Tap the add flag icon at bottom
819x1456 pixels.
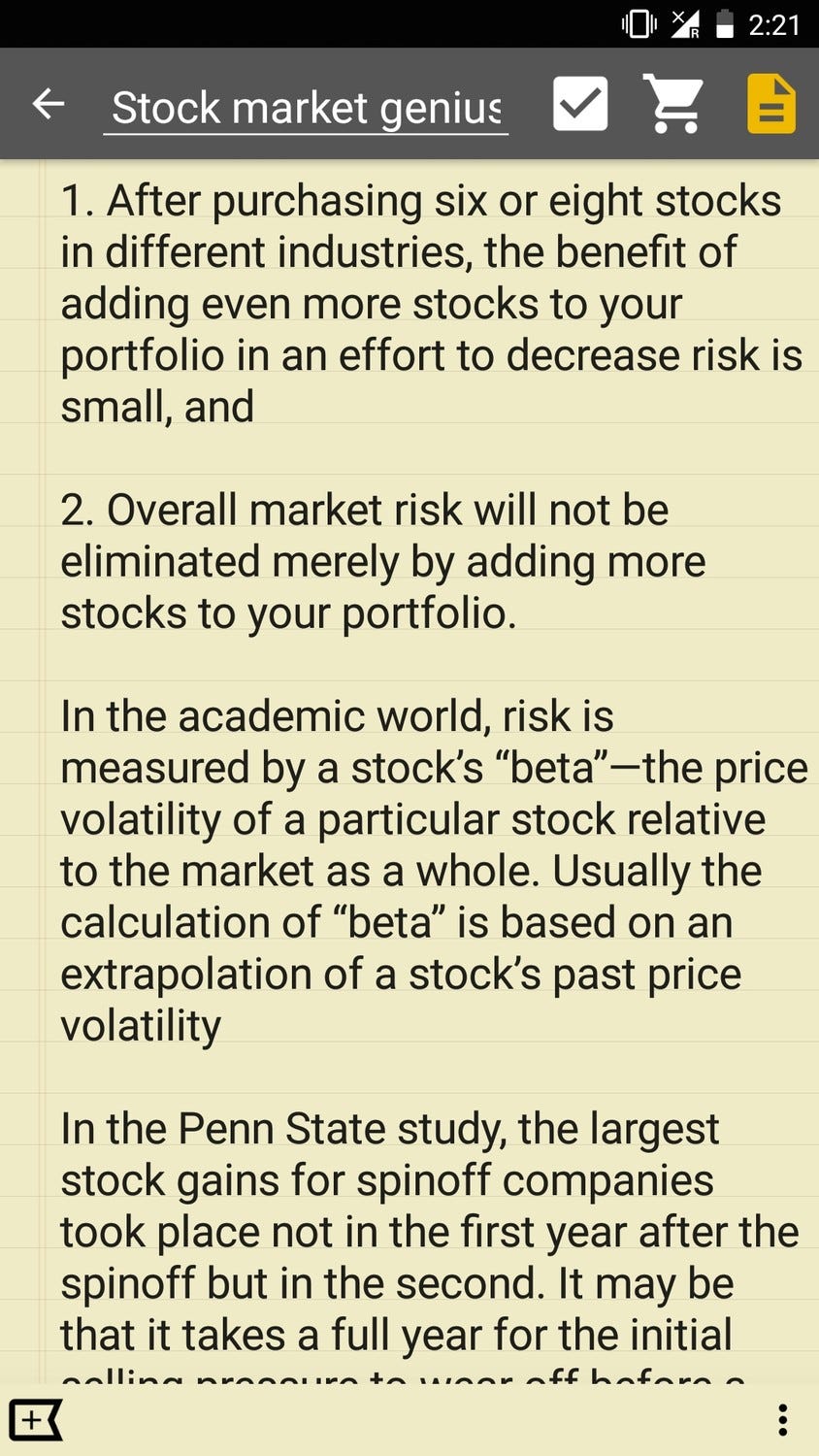click(x=35, y=1420)
